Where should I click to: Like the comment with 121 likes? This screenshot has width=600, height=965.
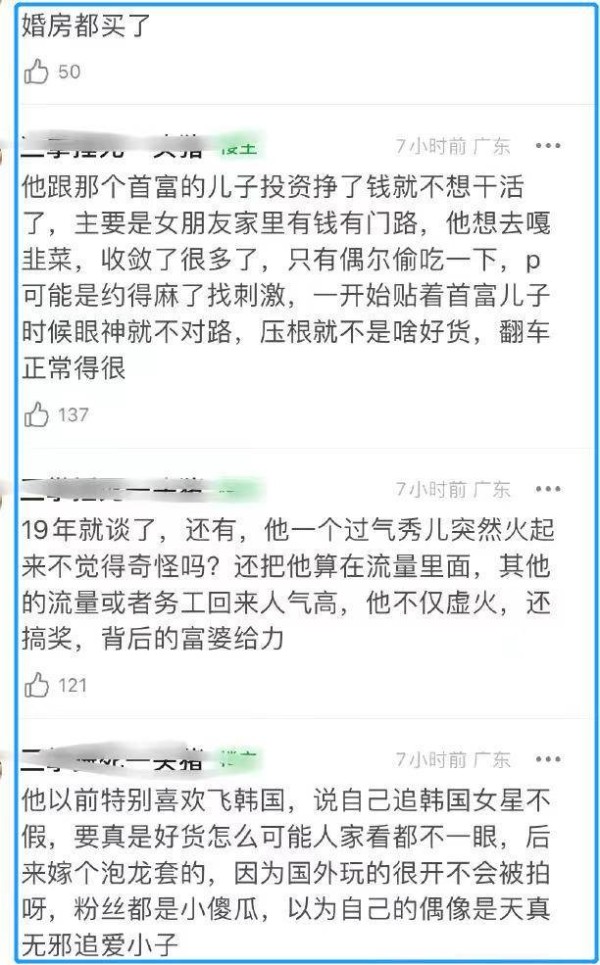click(36, 685)
